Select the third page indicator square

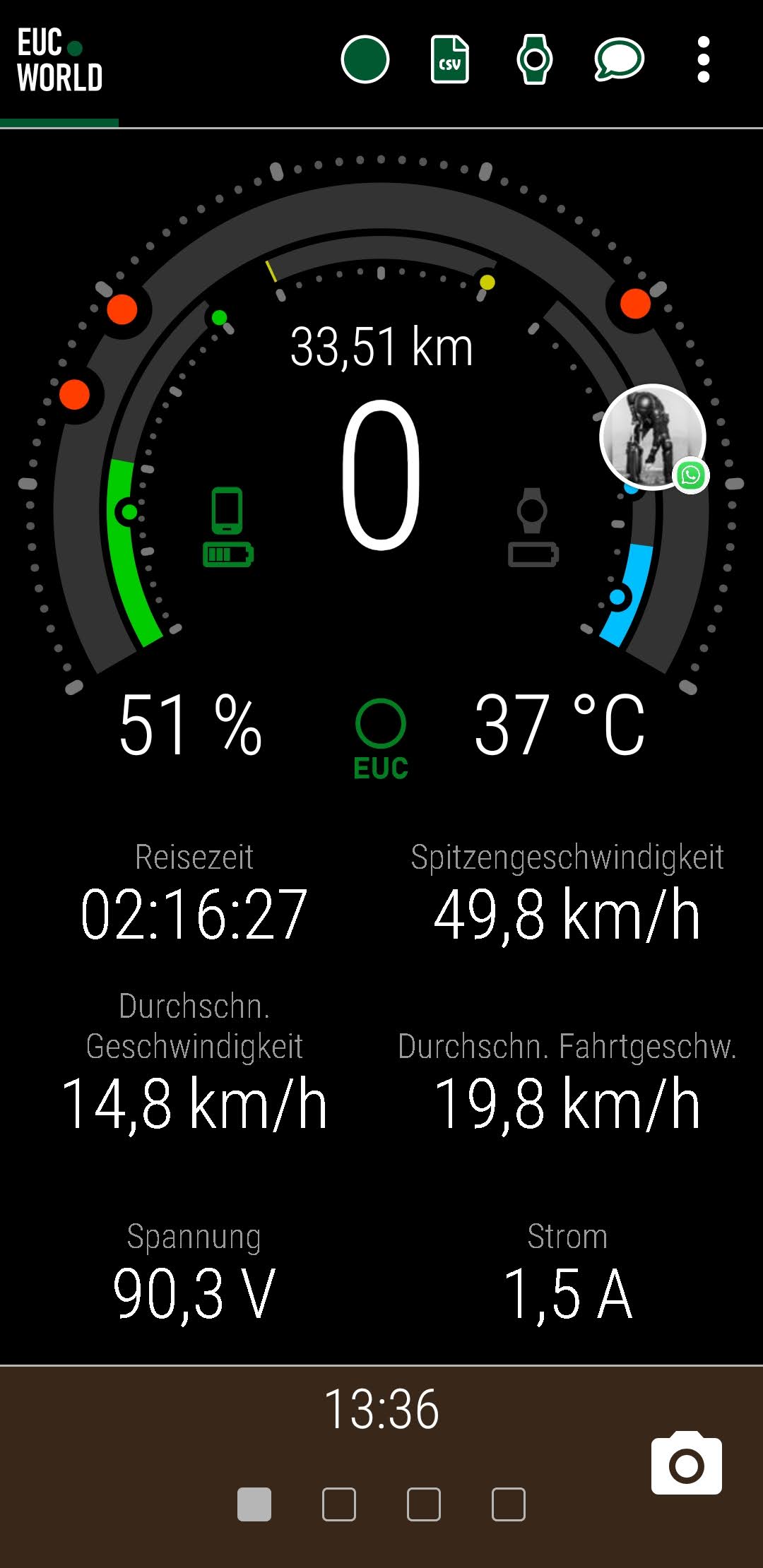point(424,1504)
